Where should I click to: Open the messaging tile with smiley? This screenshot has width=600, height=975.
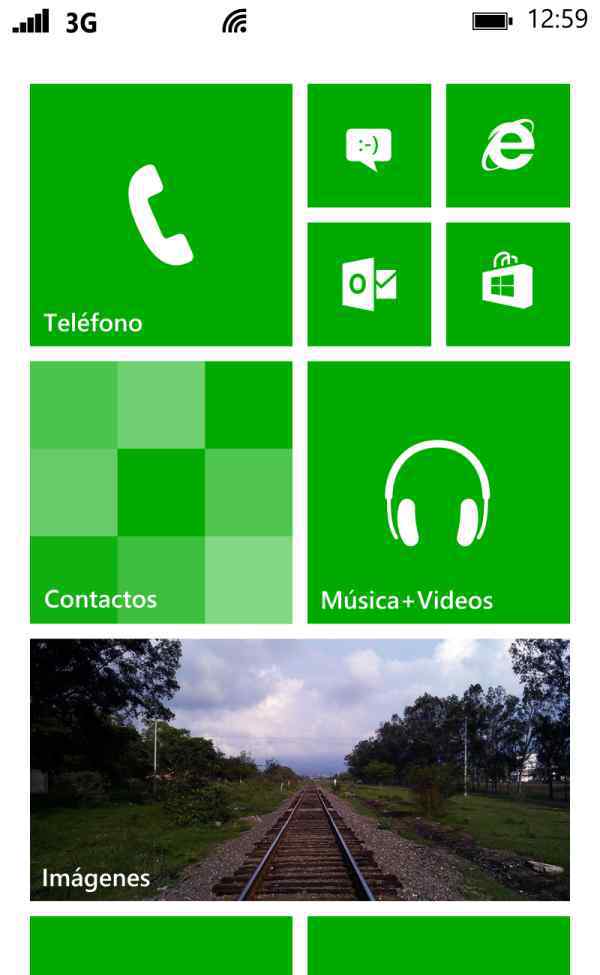[x=369, y=146]
